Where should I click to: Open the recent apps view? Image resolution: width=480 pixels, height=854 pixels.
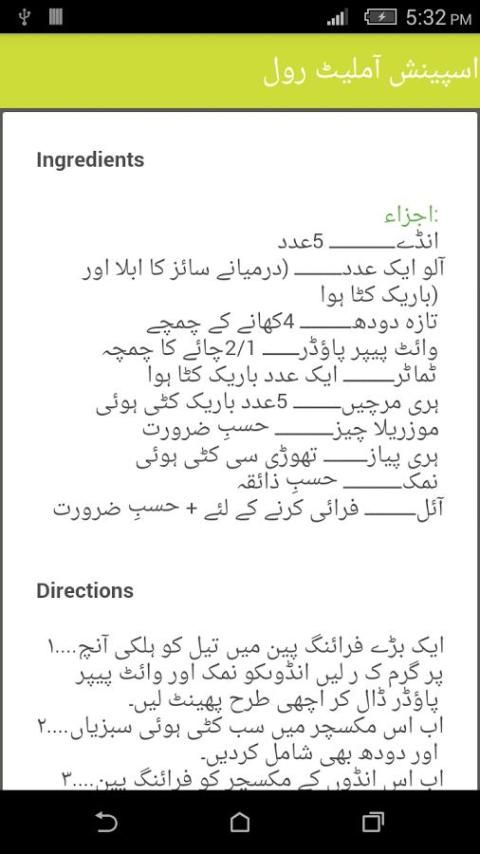tap(373, 822)
